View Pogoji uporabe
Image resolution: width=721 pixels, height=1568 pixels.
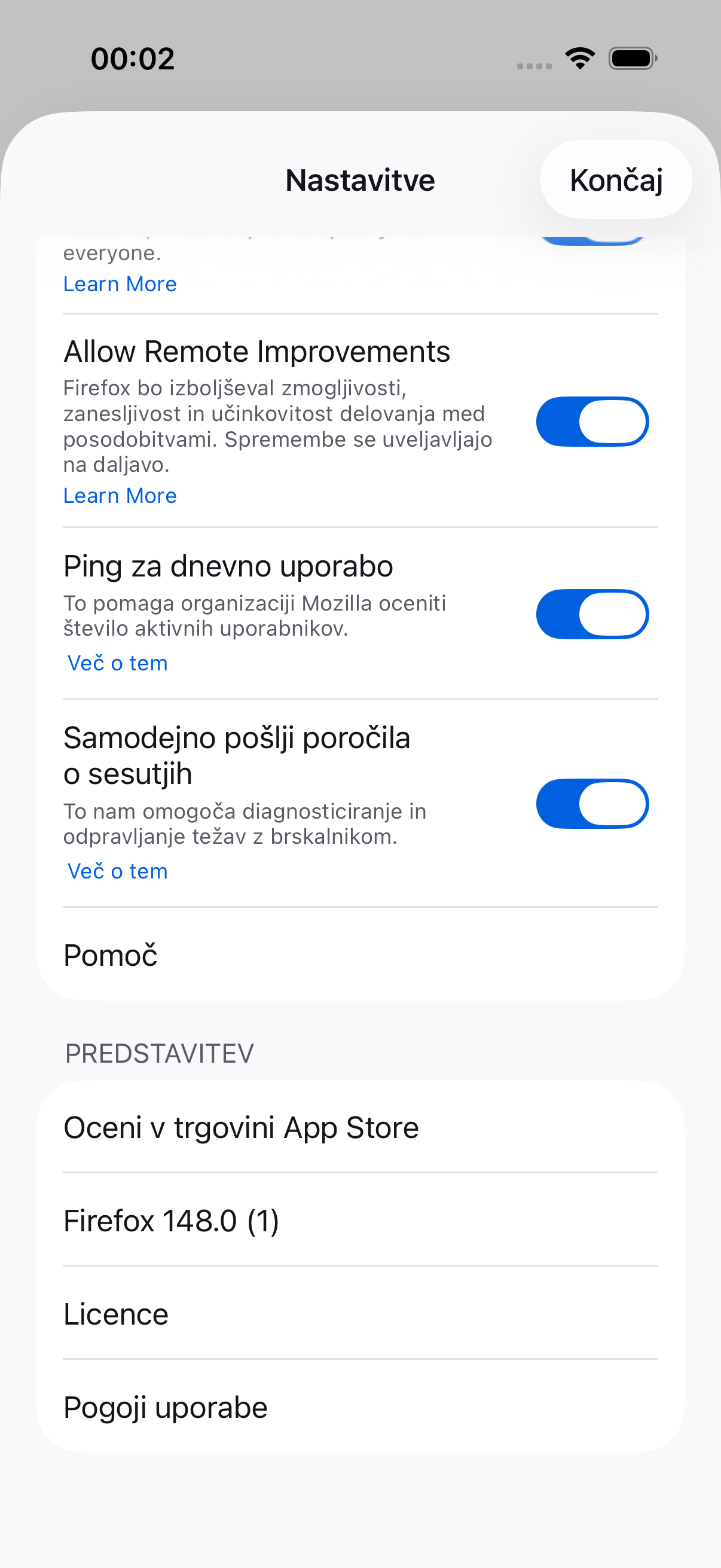tap(360, 1407)
